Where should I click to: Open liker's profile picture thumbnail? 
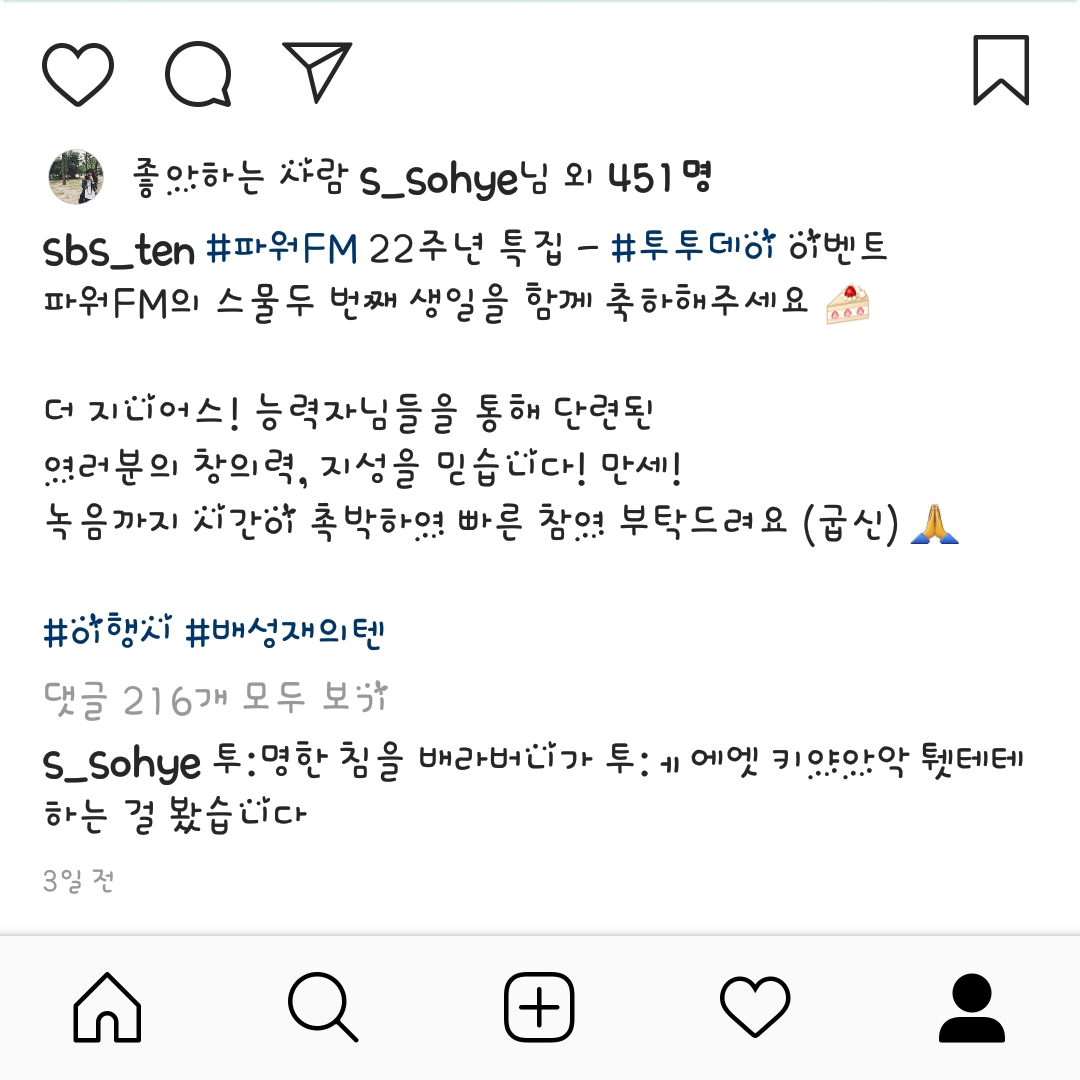(x=76, y=178)
